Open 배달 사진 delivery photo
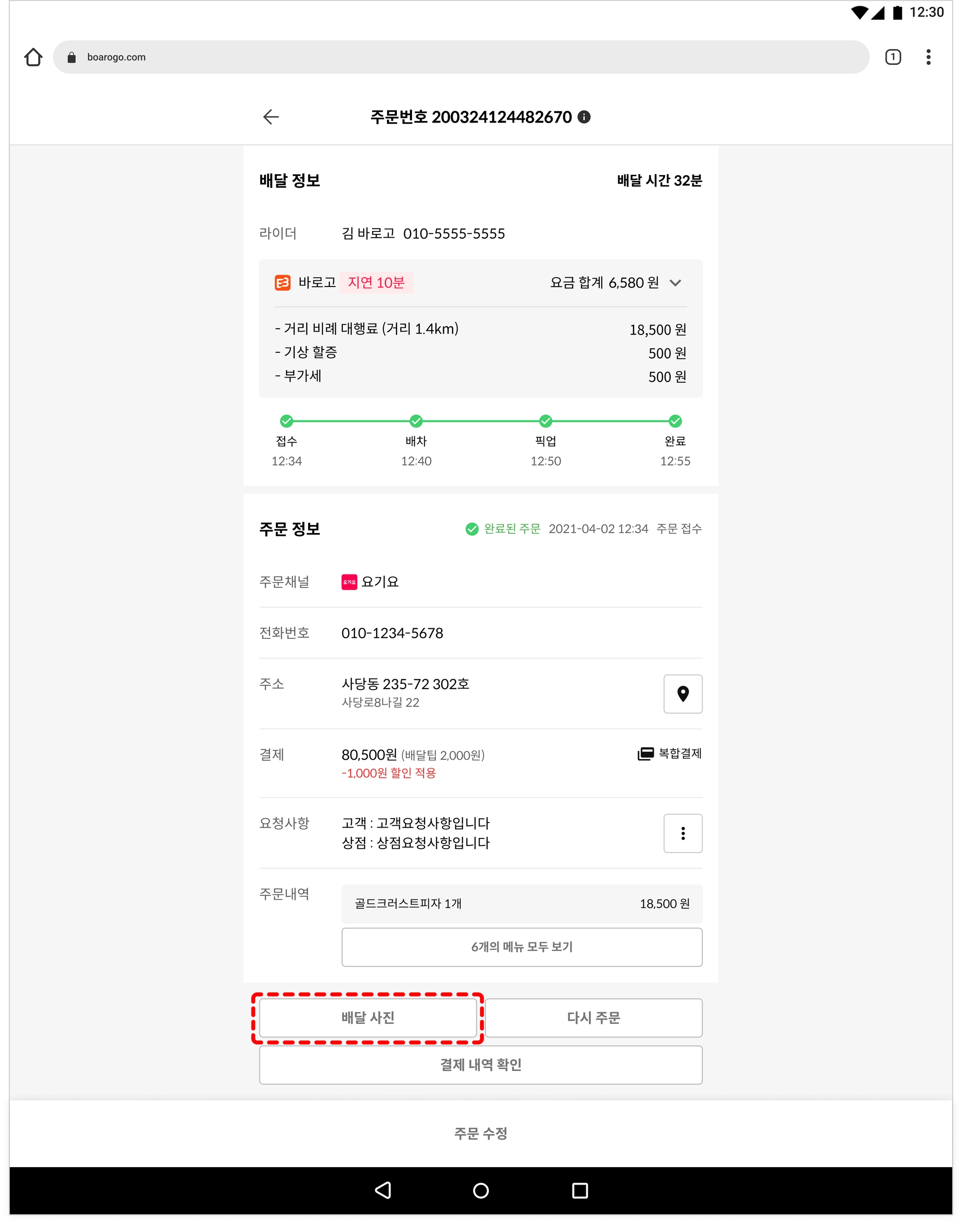 click(x=368, y=1018)
